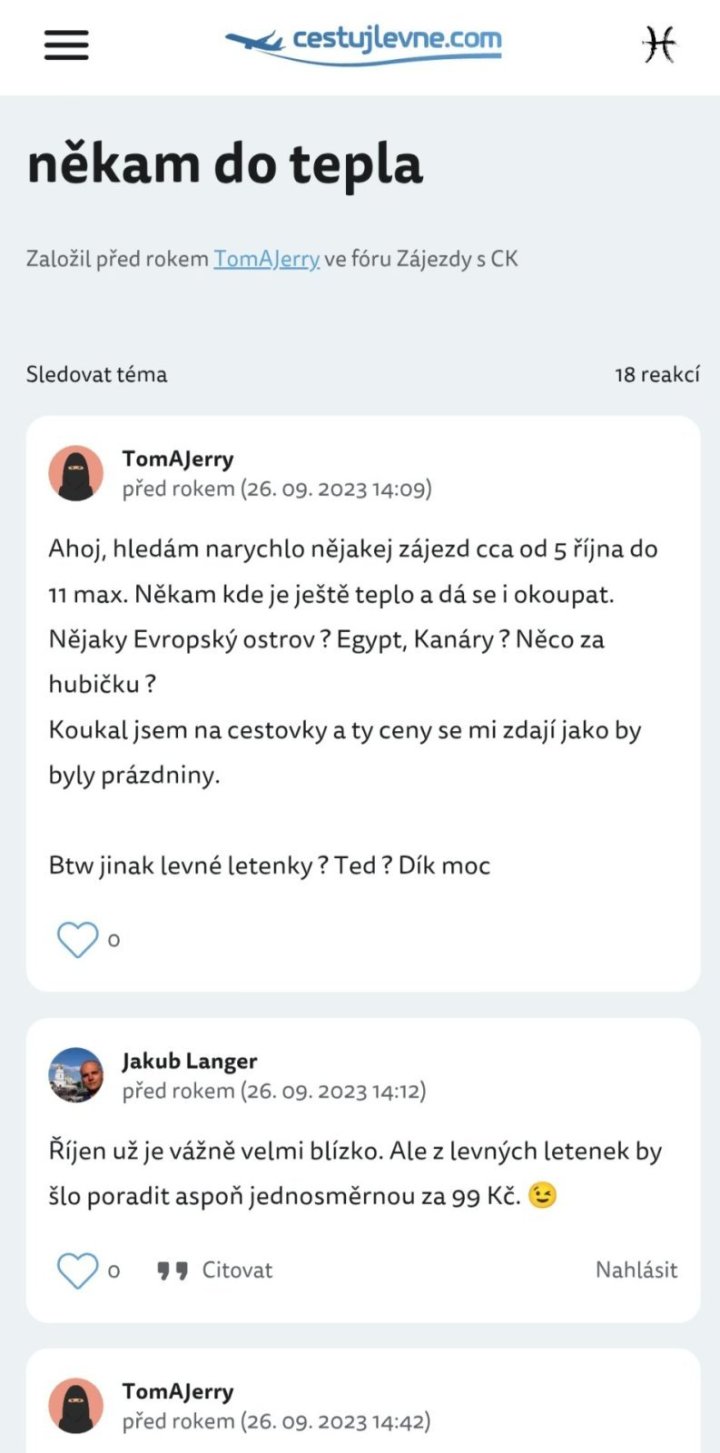Viewport: 720px width, 1453px height.
Task: Open the TomAJerry profile link under the title
Action: tap(266, 259)
